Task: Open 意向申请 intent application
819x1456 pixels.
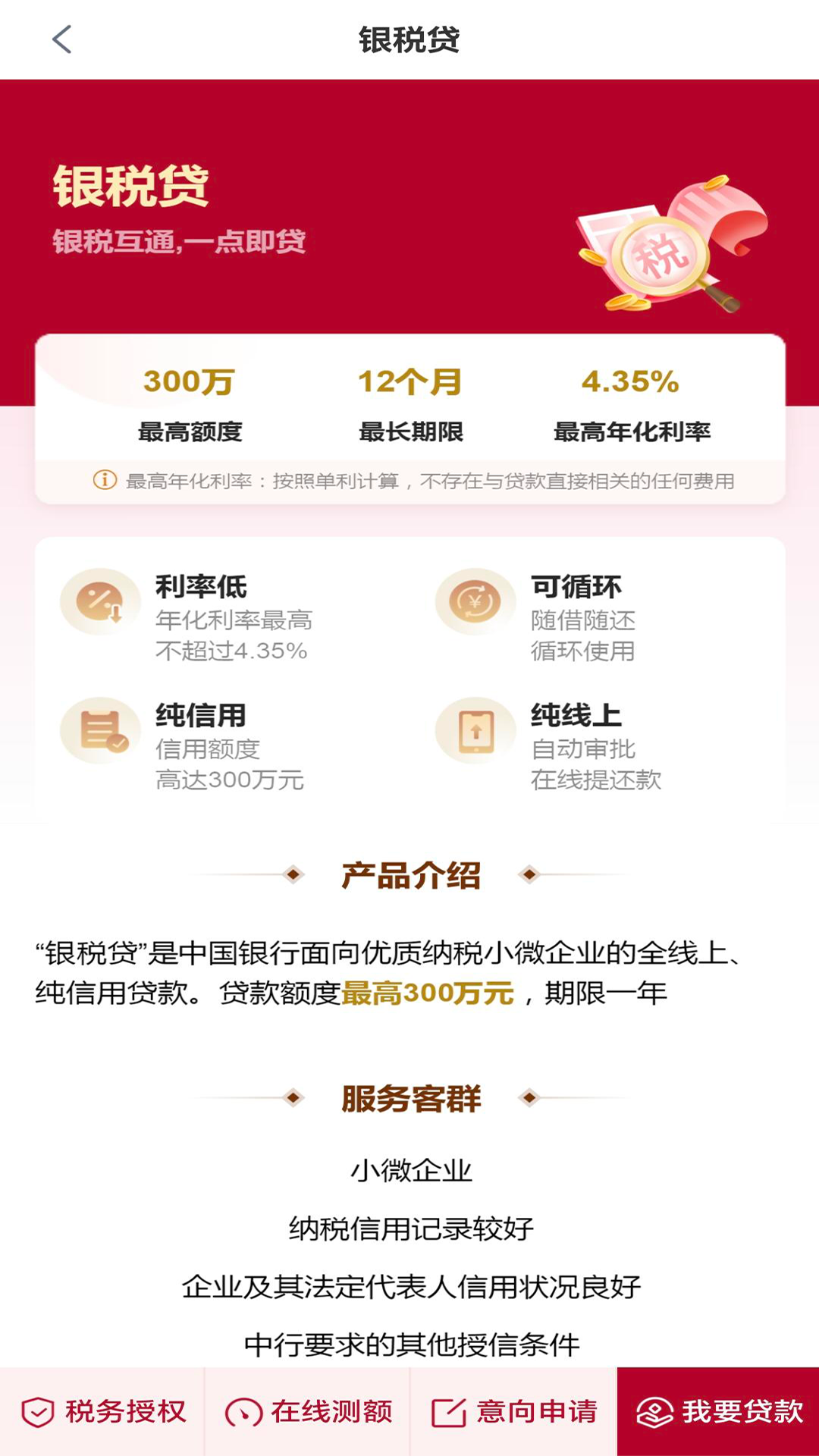Action: [x=513, y=1412]
